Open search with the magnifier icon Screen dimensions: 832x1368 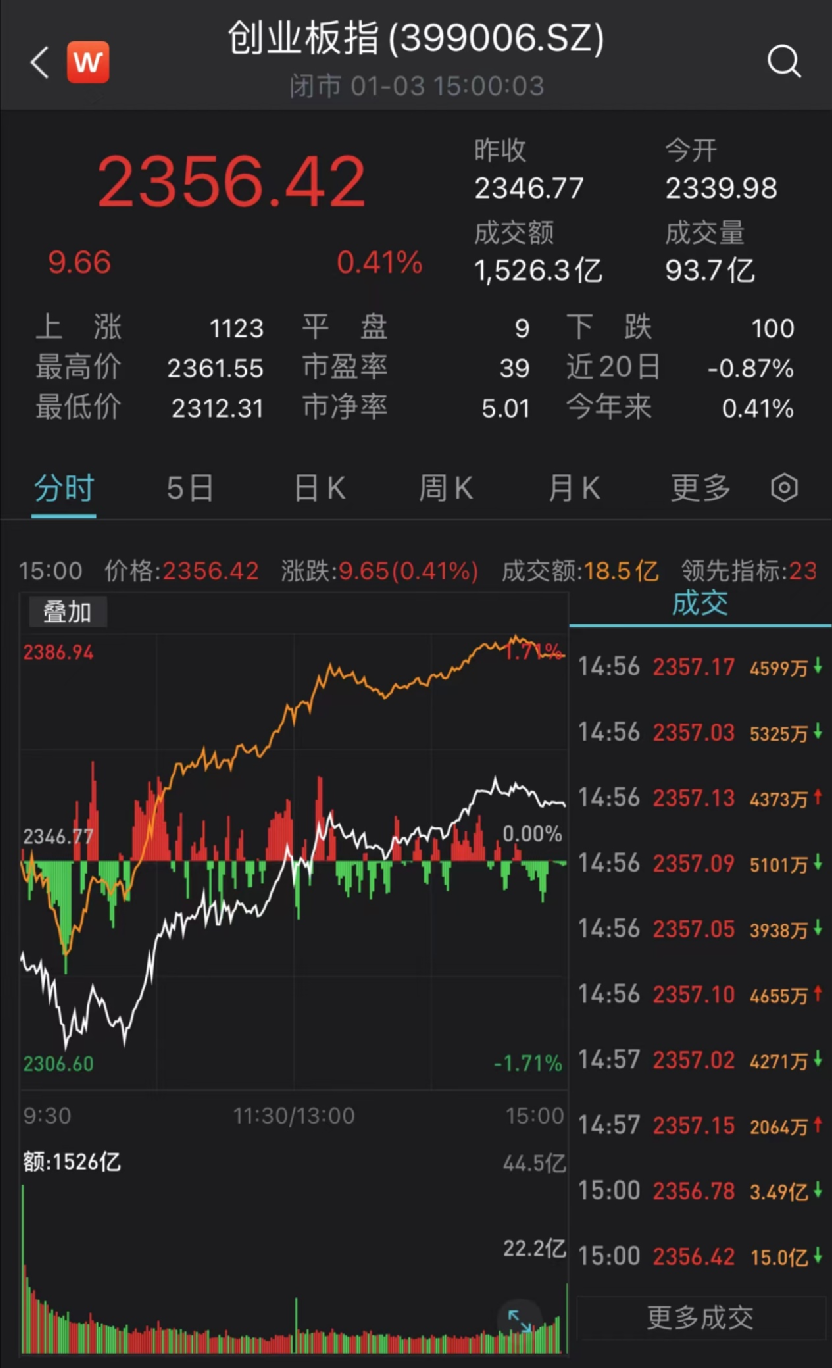[784, 62]
